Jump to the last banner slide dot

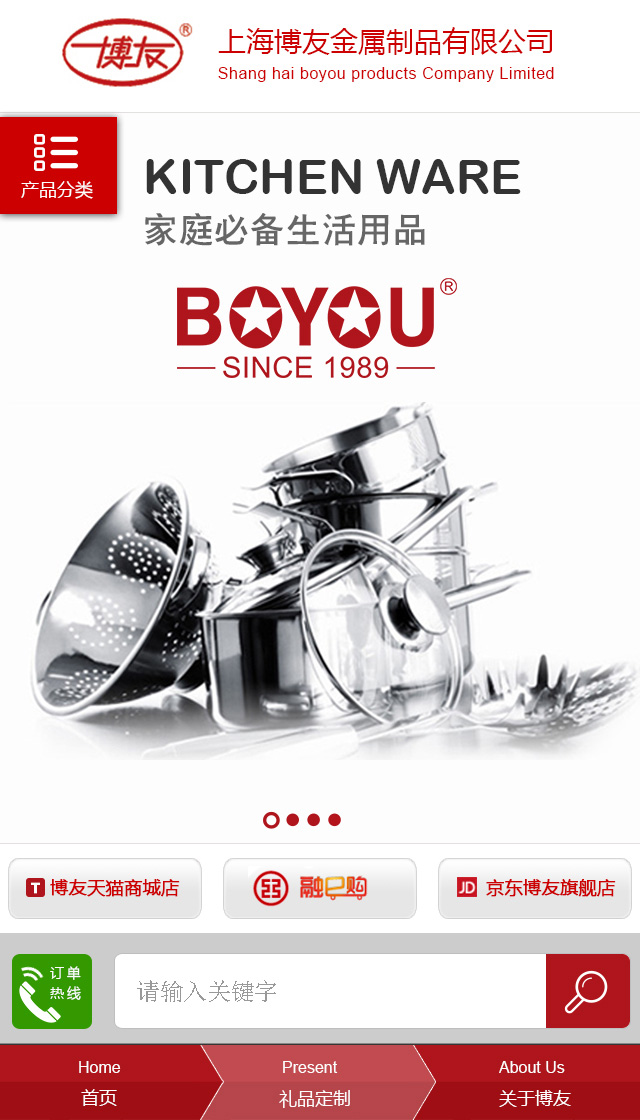click(x=335, y=820)
